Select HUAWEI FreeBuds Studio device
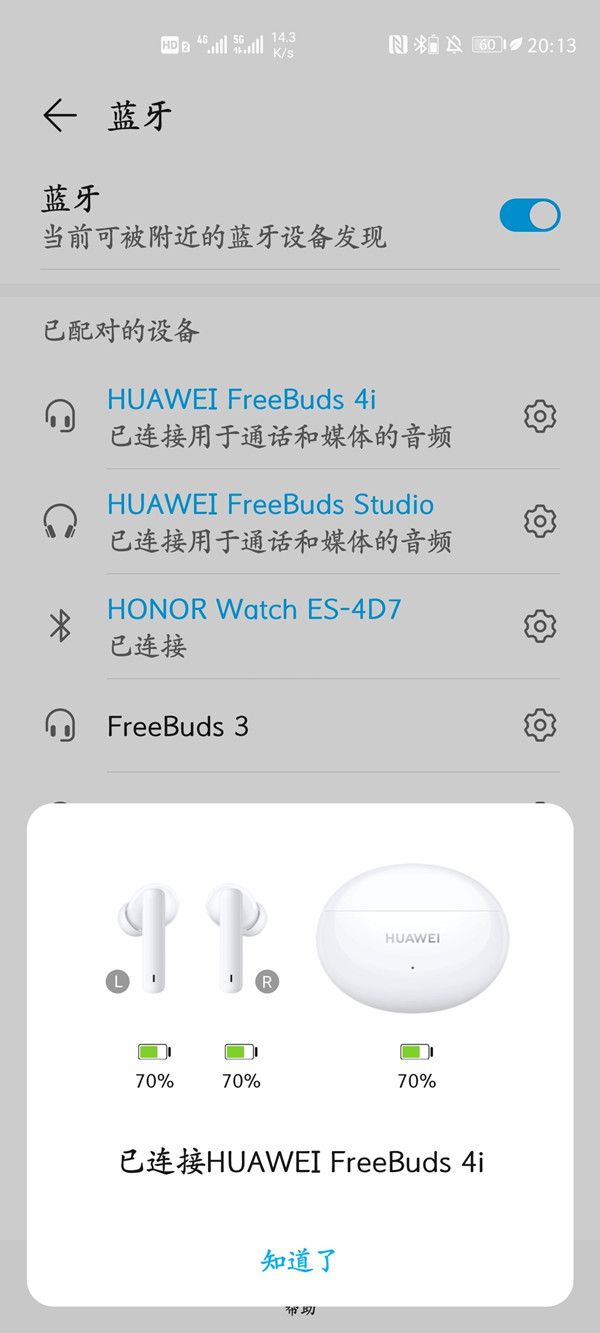 pos(280,521)
